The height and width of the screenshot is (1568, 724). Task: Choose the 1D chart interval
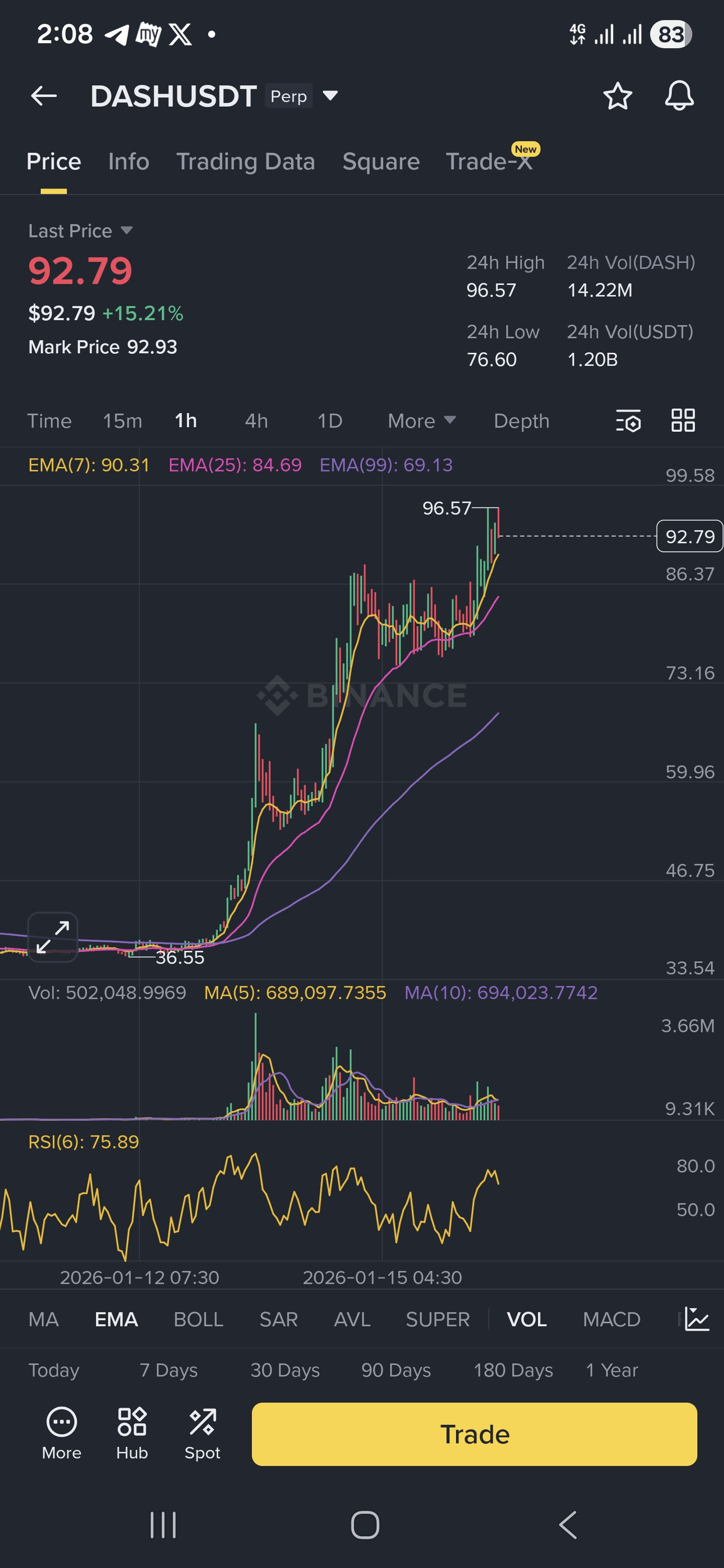click(330, 421)
